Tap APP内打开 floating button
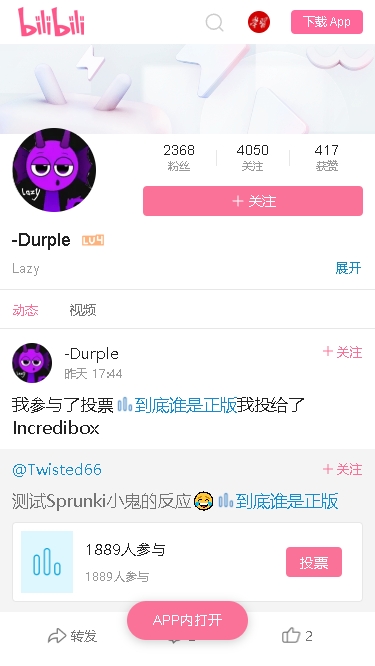 pyautogui.click(x=187, y=621)
